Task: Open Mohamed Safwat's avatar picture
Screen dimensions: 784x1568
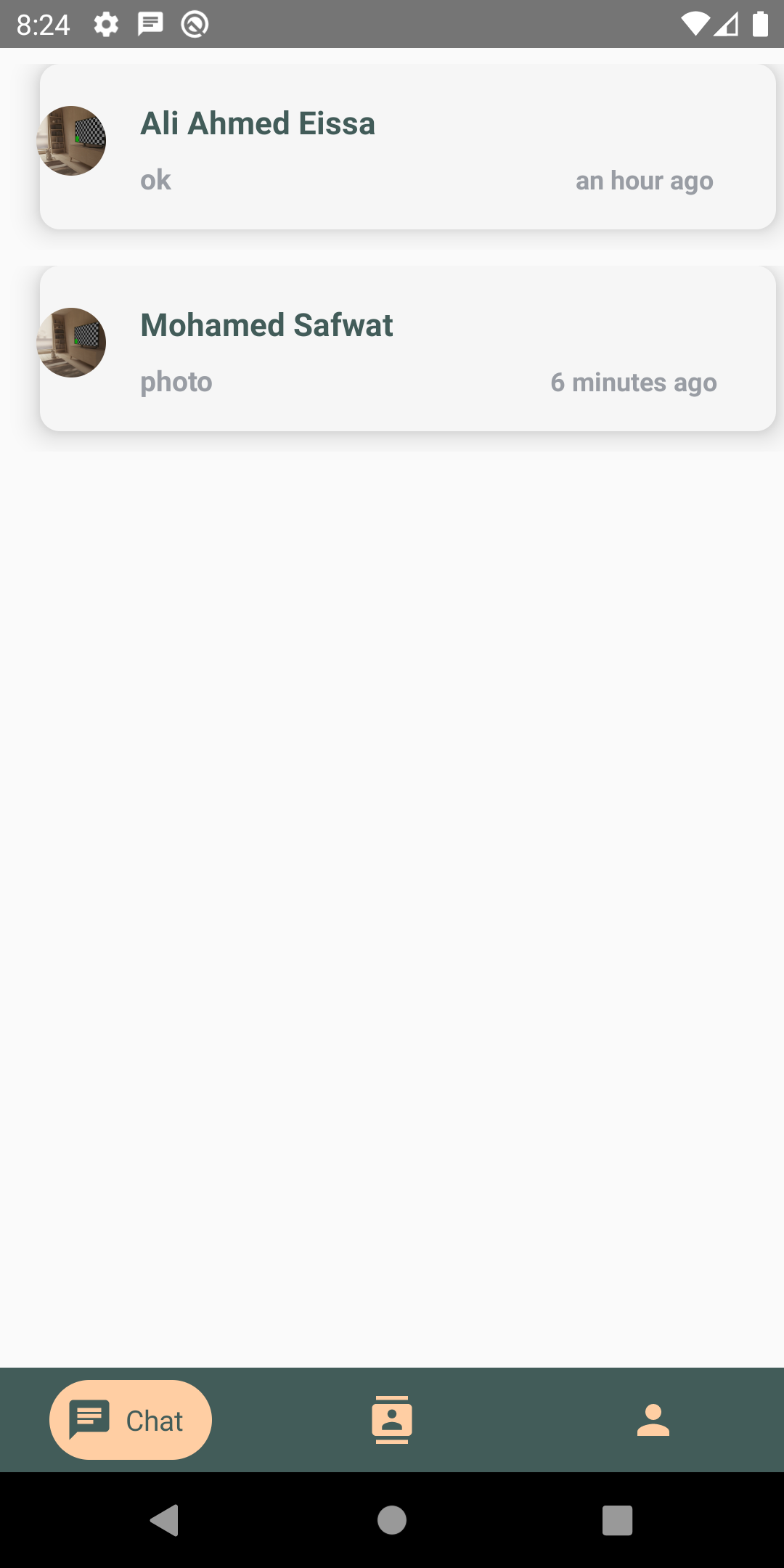Action: (x=71, y=343)
